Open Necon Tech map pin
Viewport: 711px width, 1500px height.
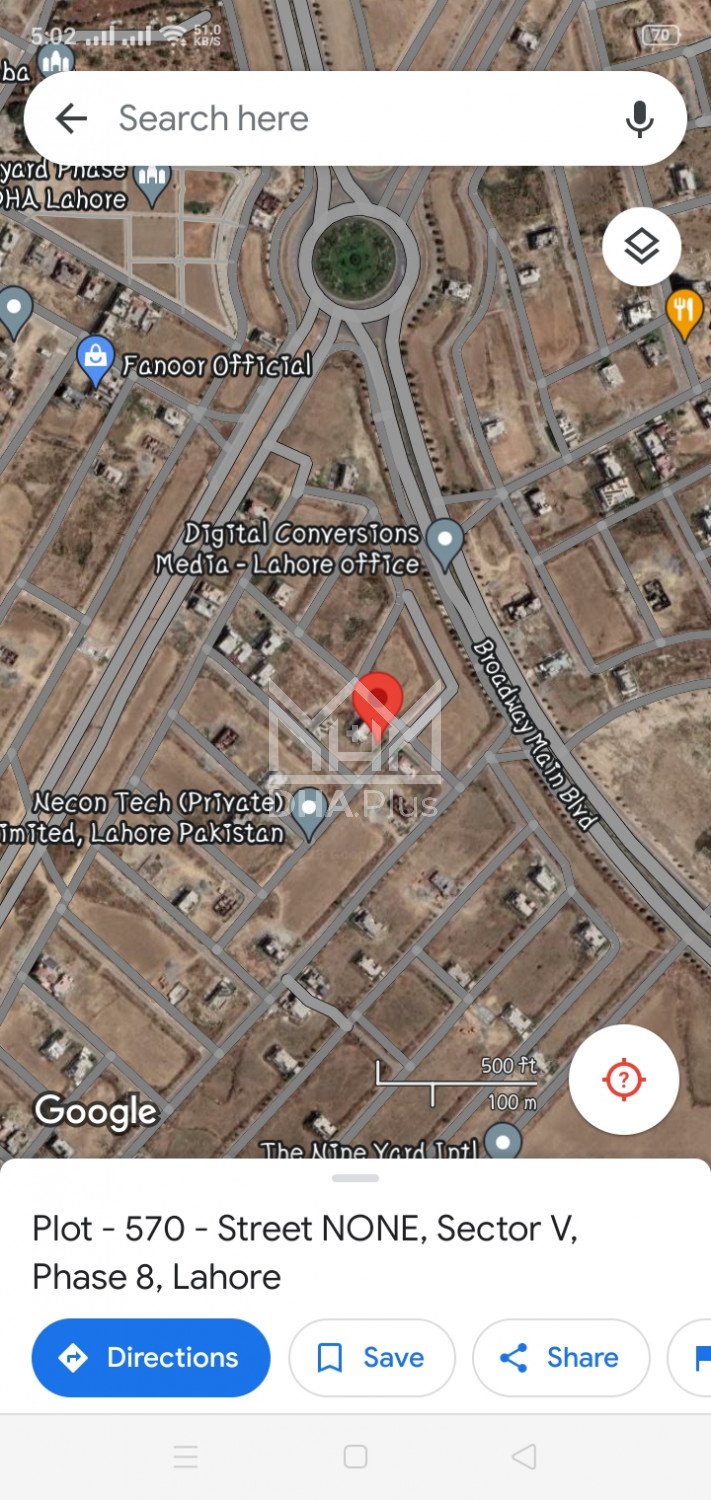pyautogui.click(x=308, y=814)
